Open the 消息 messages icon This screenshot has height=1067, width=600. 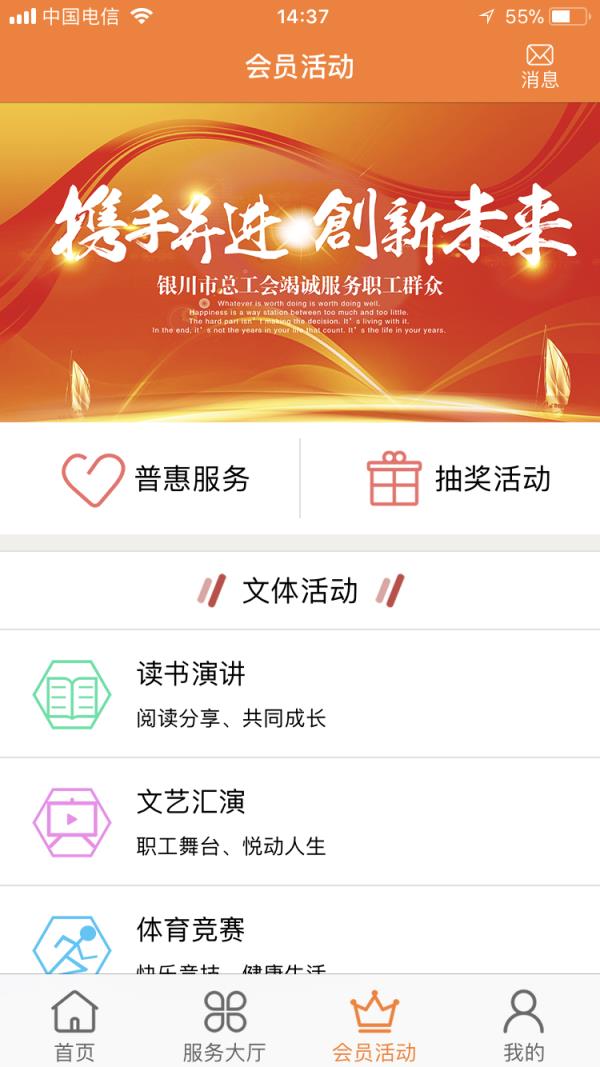[x=540, y=66]
